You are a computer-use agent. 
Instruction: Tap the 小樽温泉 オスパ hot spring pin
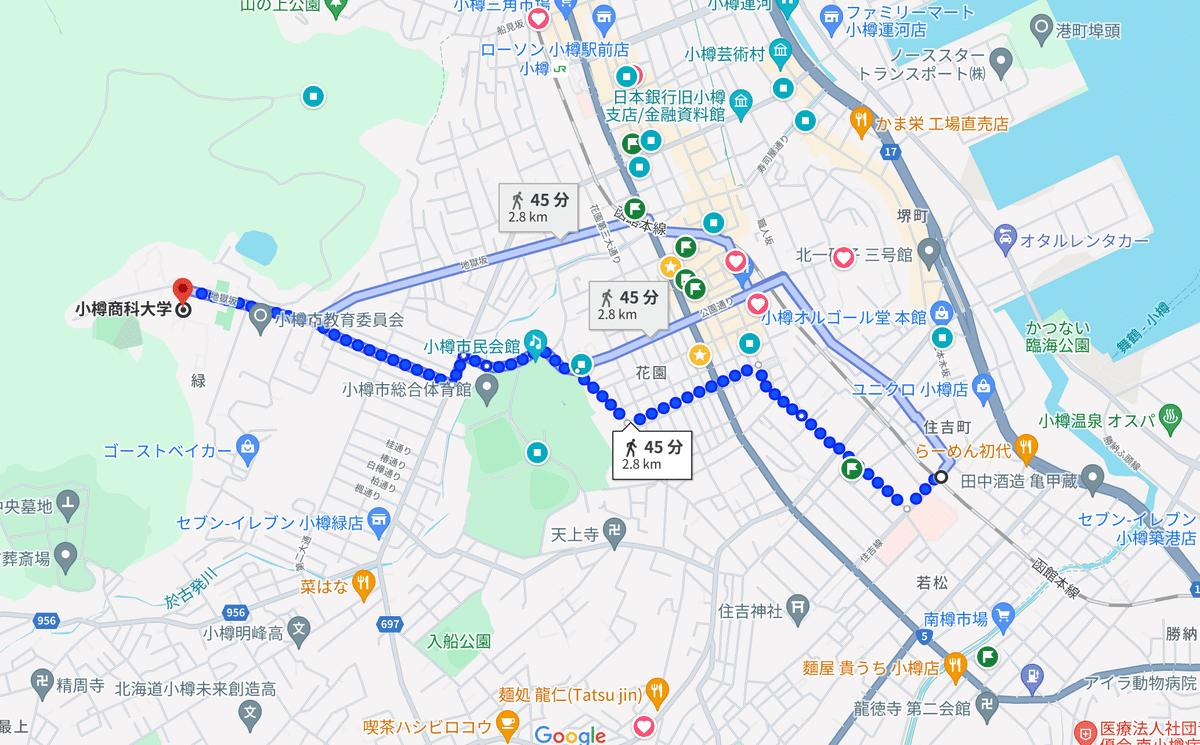(x=1172, y=420)
